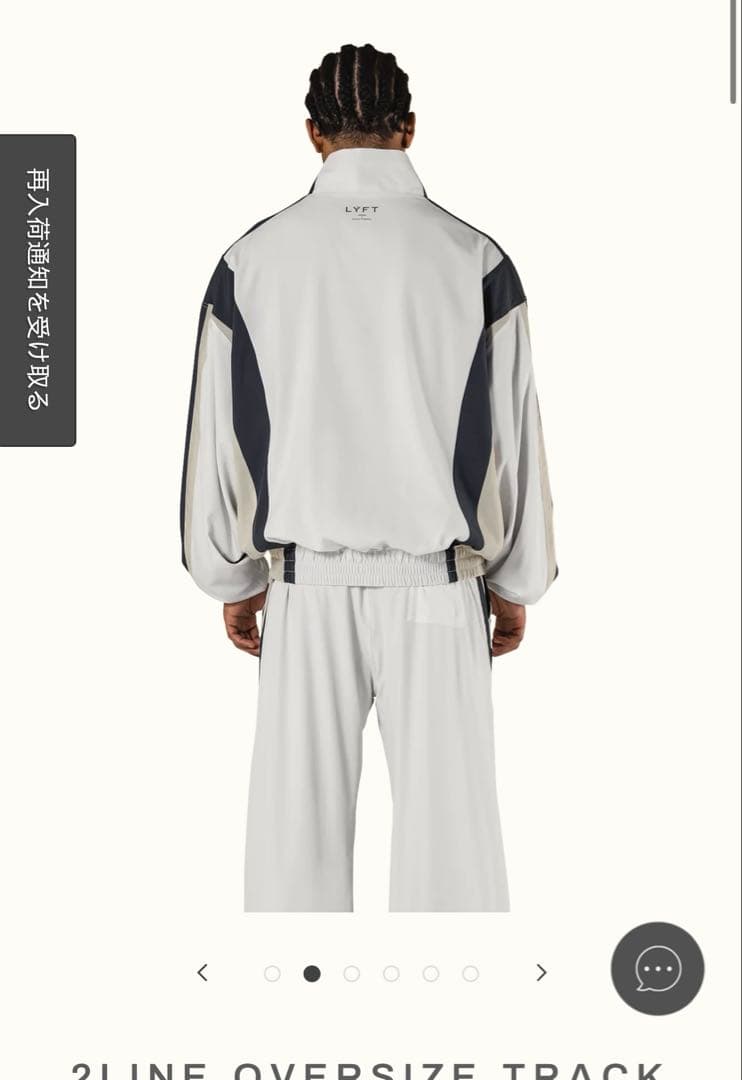The height and width of the screenshot is (1080, 742).
Task: Select the third image indicator dot
Action: click(x=352, y=974)
